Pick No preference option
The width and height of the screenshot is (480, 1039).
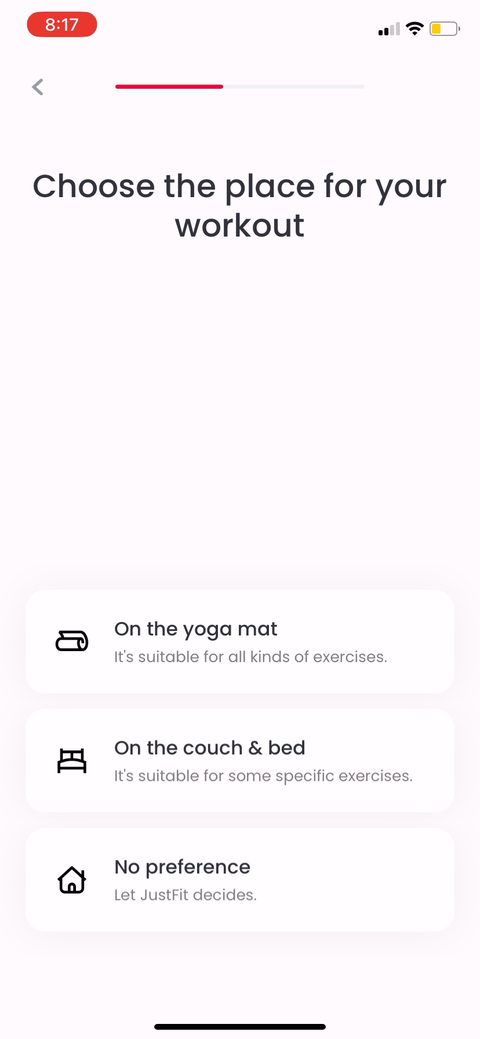(240, 880)
